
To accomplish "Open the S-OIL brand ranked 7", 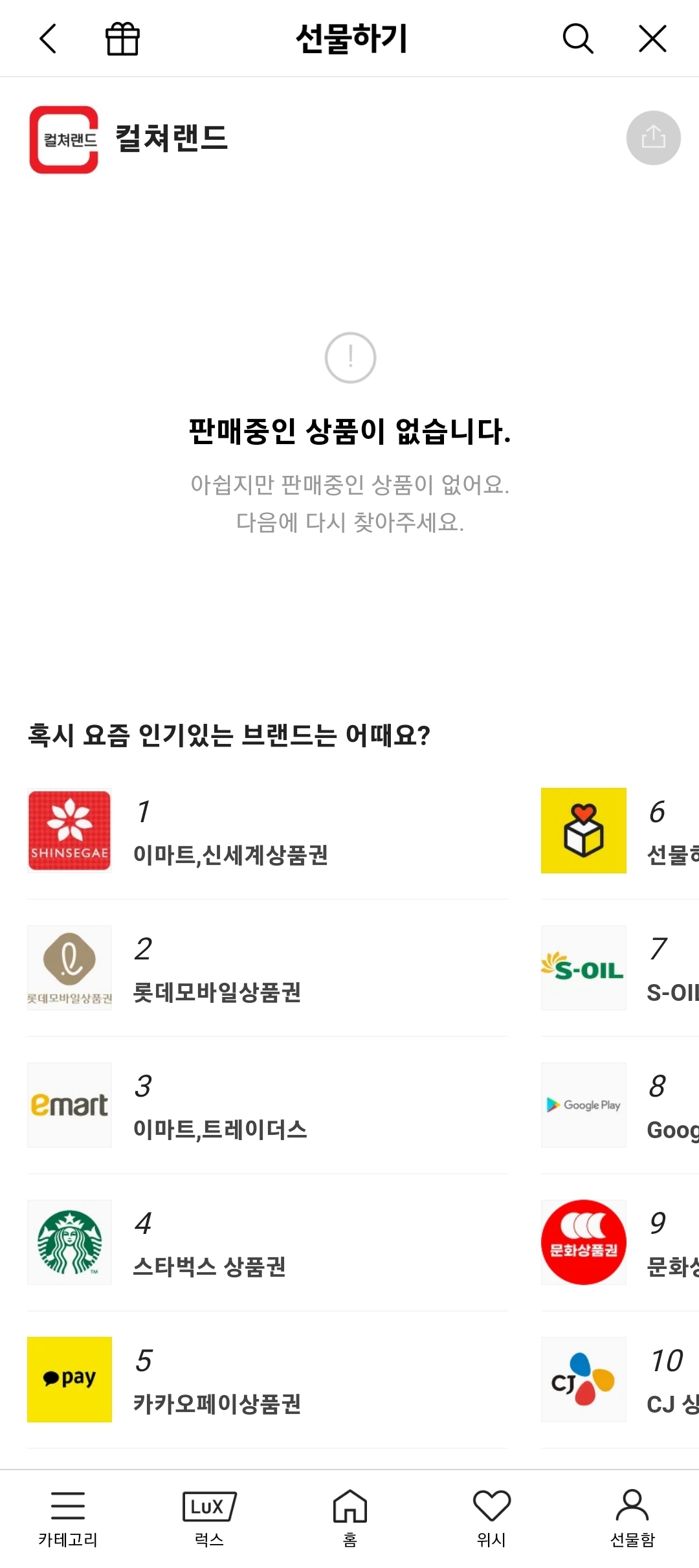I will pos(620,968).
